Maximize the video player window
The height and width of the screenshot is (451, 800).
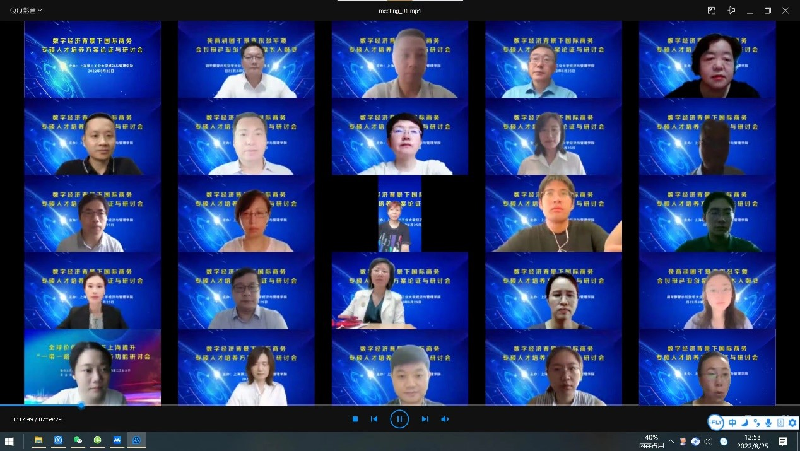tap(768, 10)
